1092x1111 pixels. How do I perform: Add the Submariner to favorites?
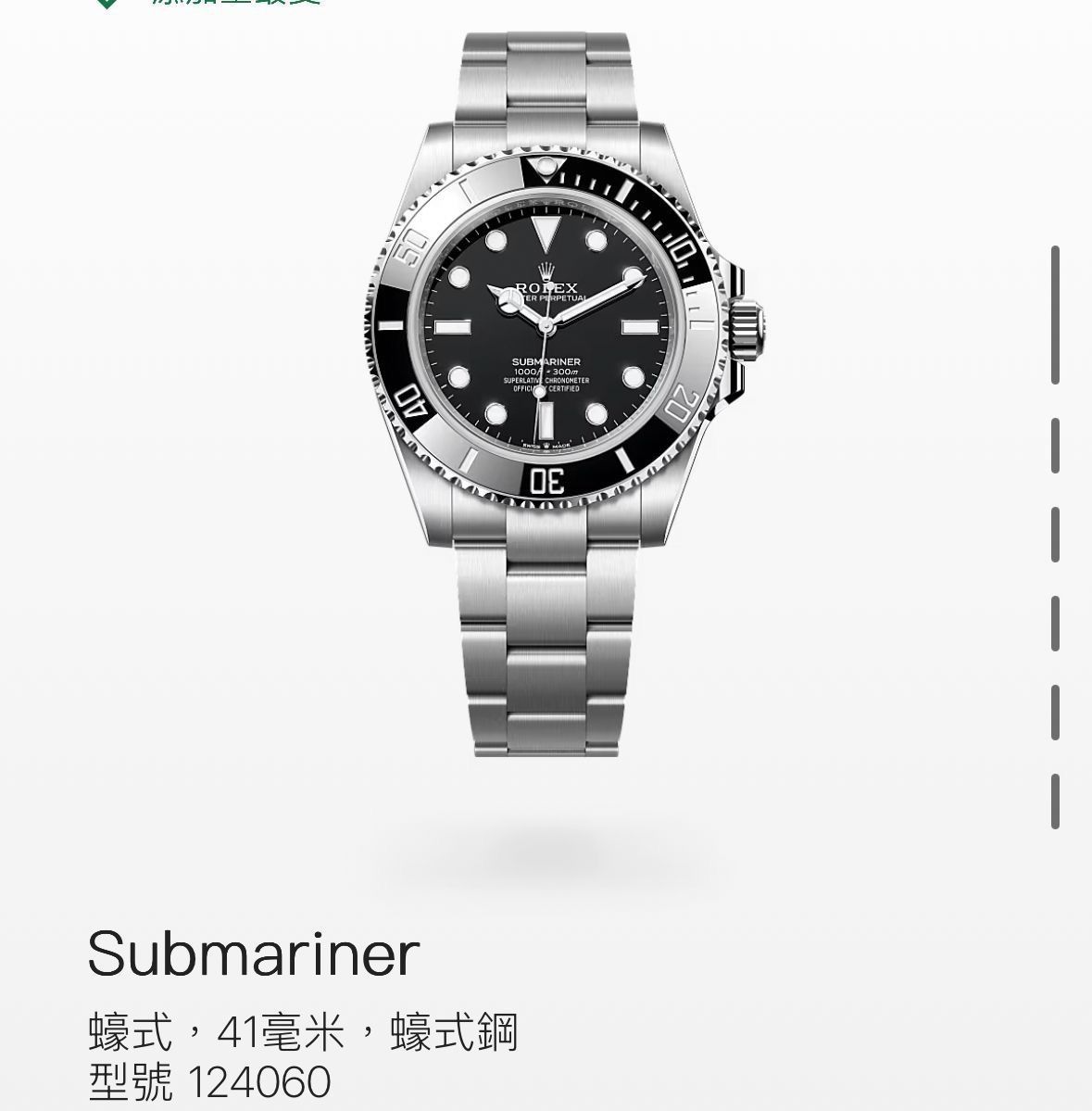pos(208,2)
